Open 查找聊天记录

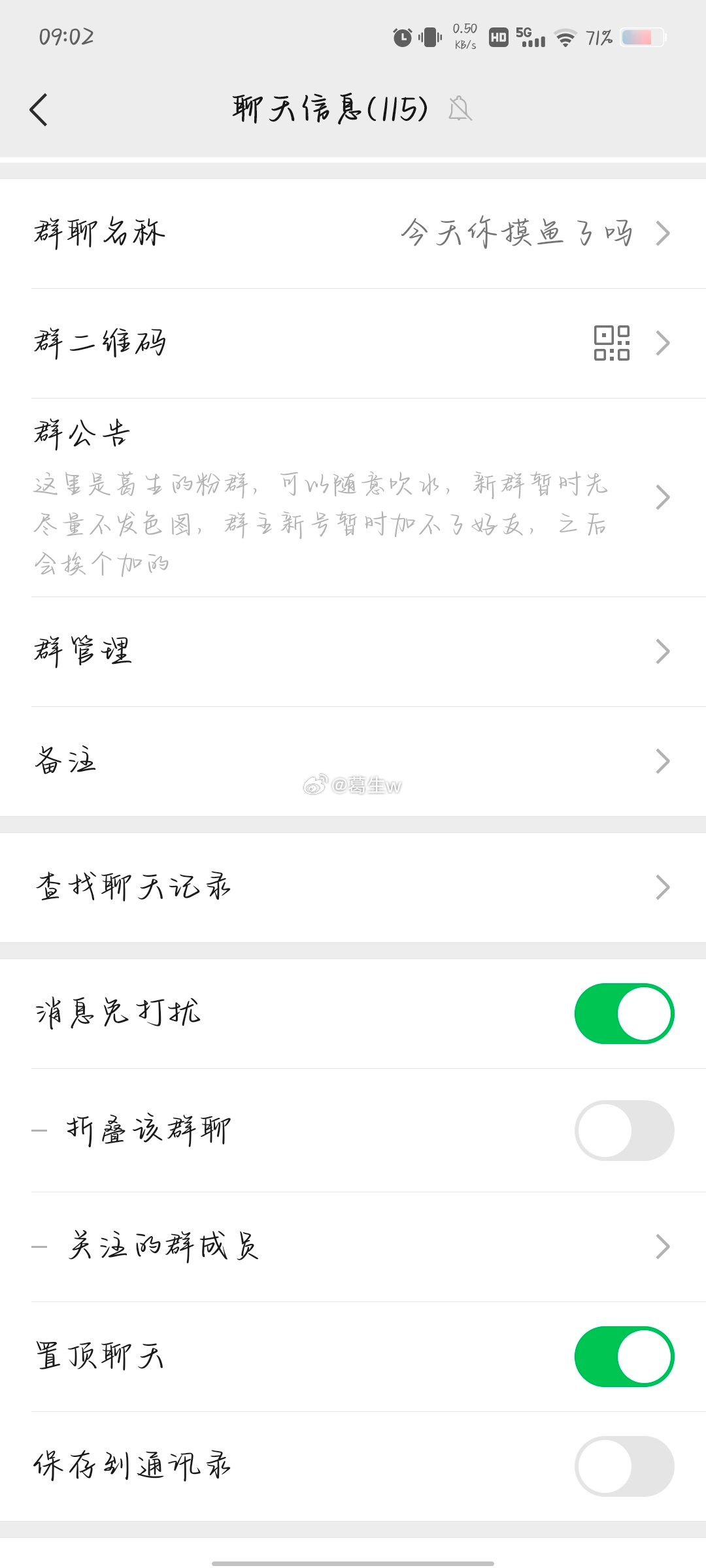pyautogui.click(x=353, y=887)
